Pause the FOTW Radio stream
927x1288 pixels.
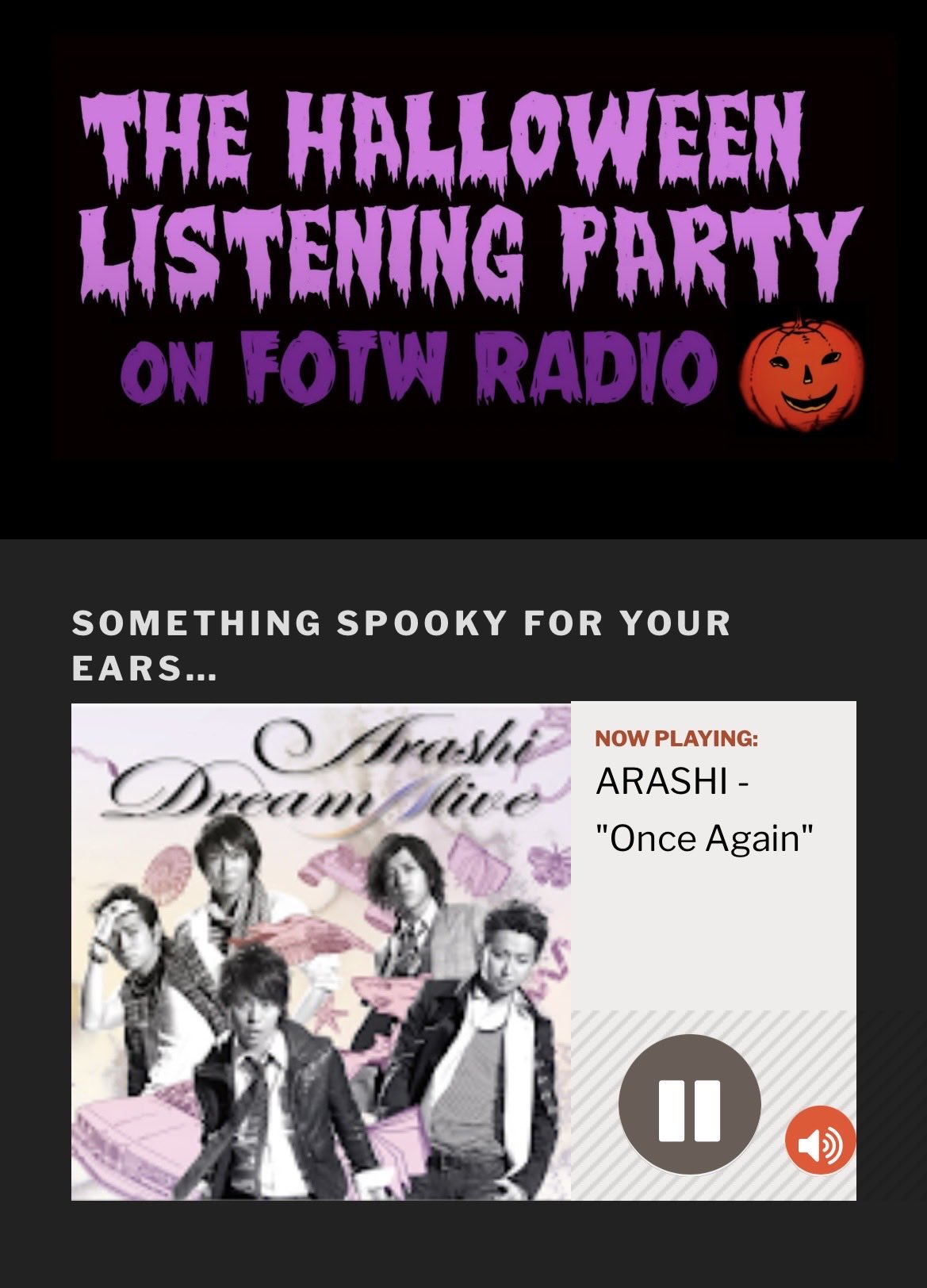click(689, 1104)
